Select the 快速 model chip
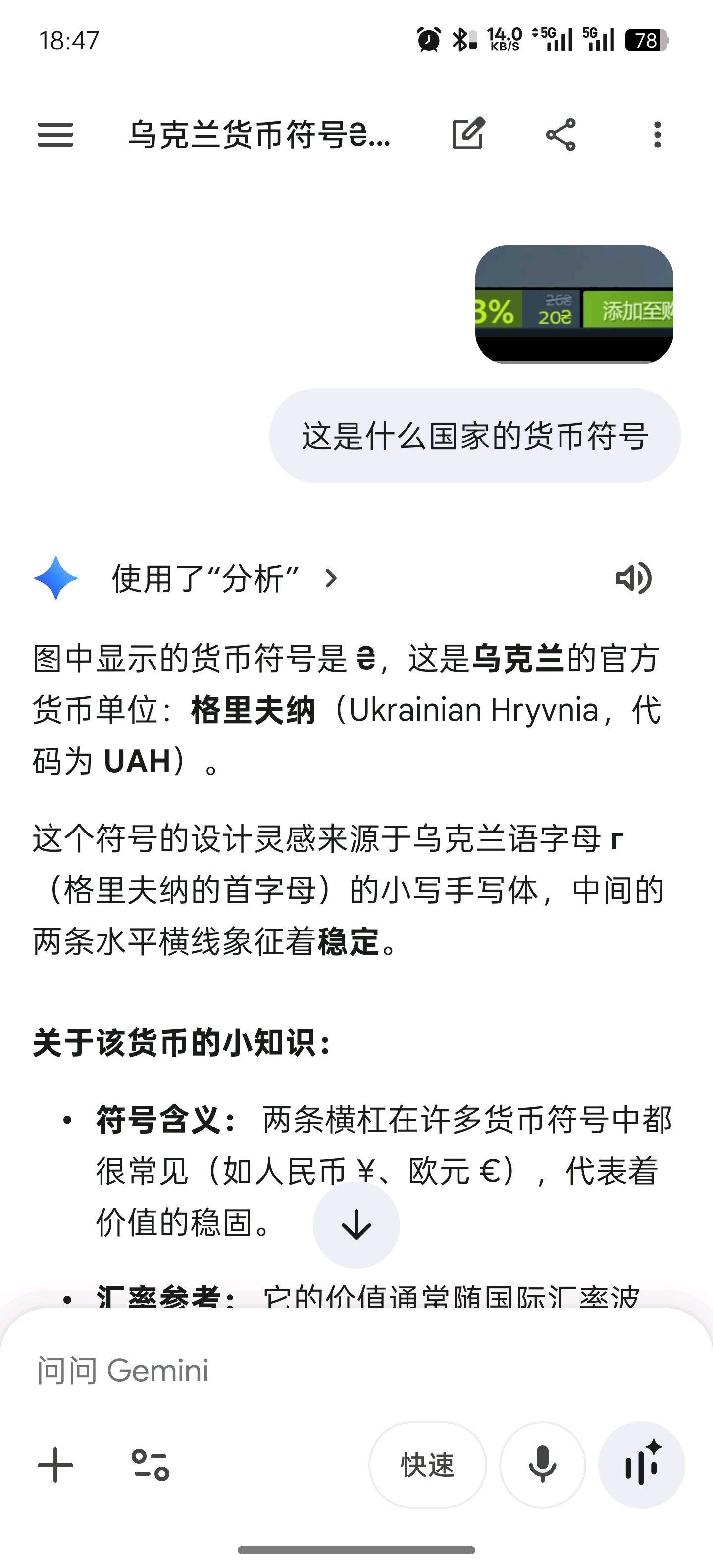The image size is (713, 1568). coord(427,1465)
